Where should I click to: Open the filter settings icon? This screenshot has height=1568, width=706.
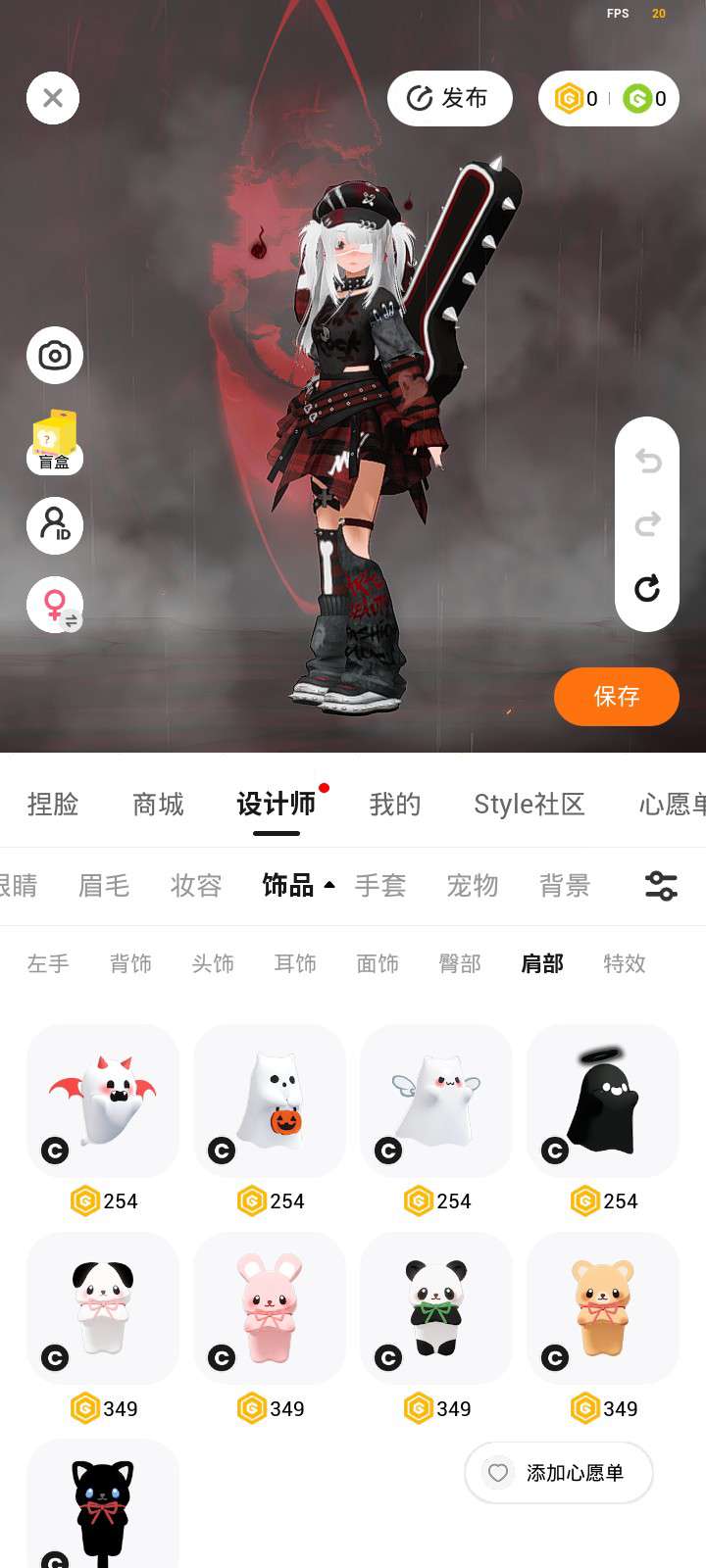pos(661,886)
